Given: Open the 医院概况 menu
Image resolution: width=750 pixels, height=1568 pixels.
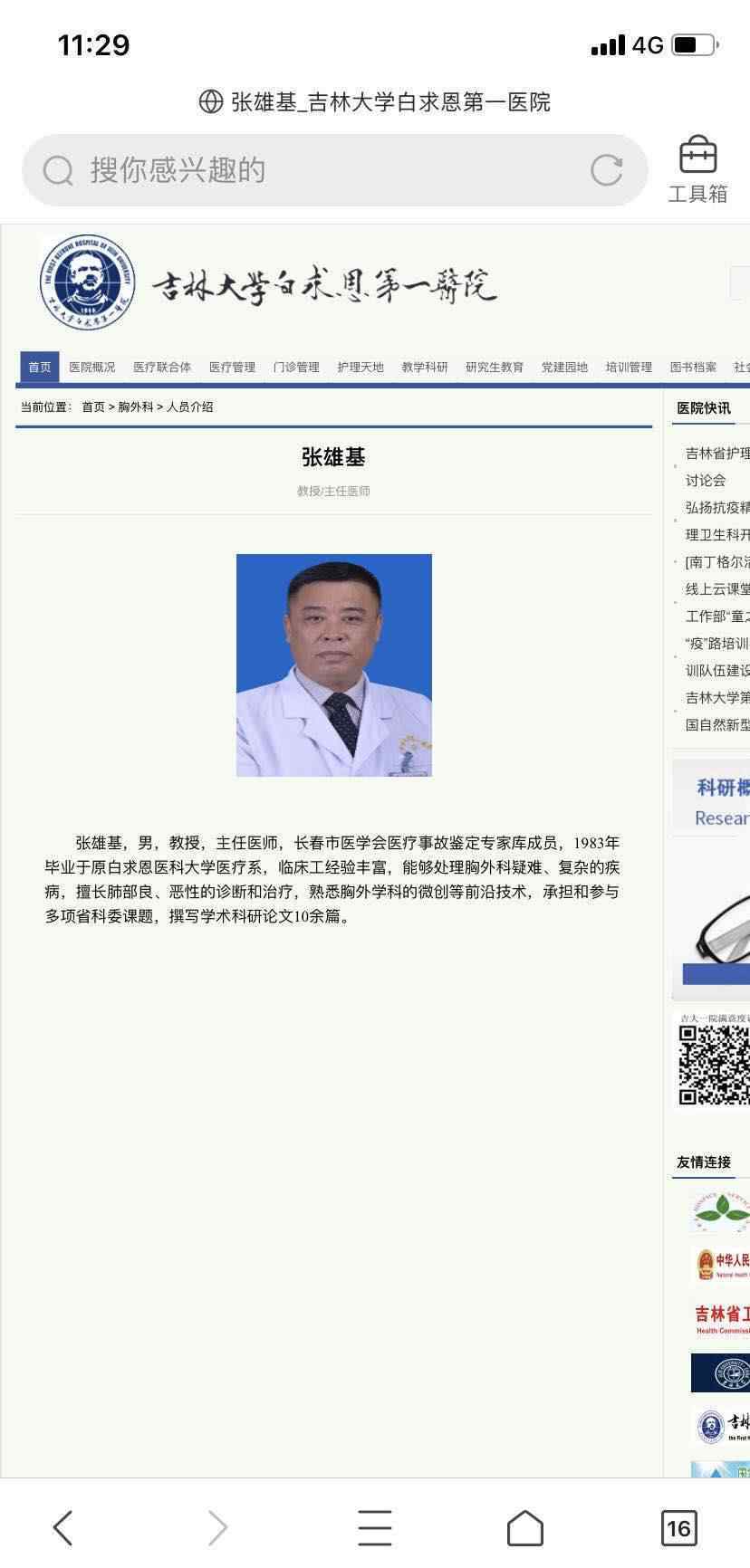Looking at the screenshot, I should [x=92, y=367].
